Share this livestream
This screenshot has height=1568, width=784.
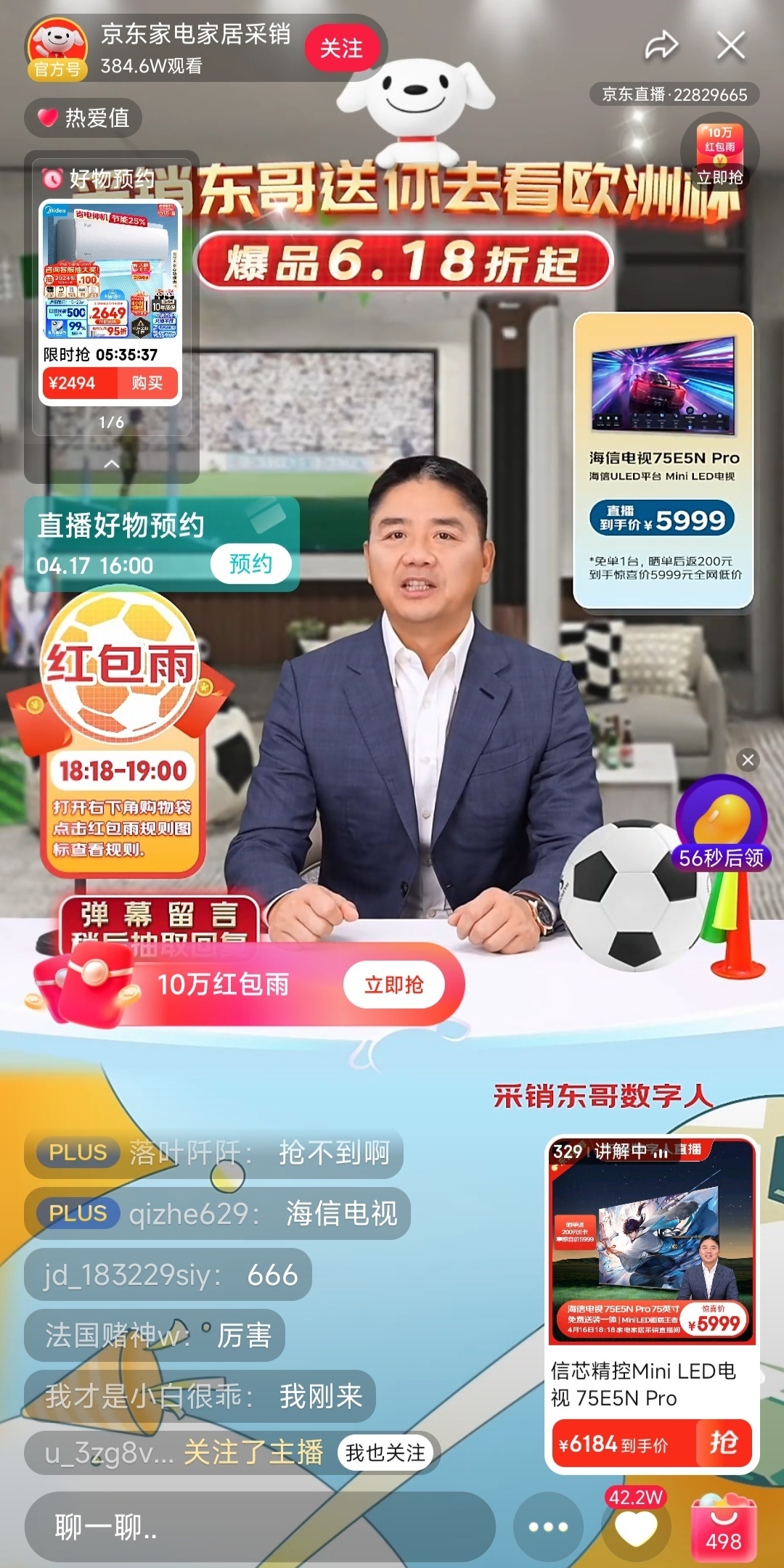[661, 46]
